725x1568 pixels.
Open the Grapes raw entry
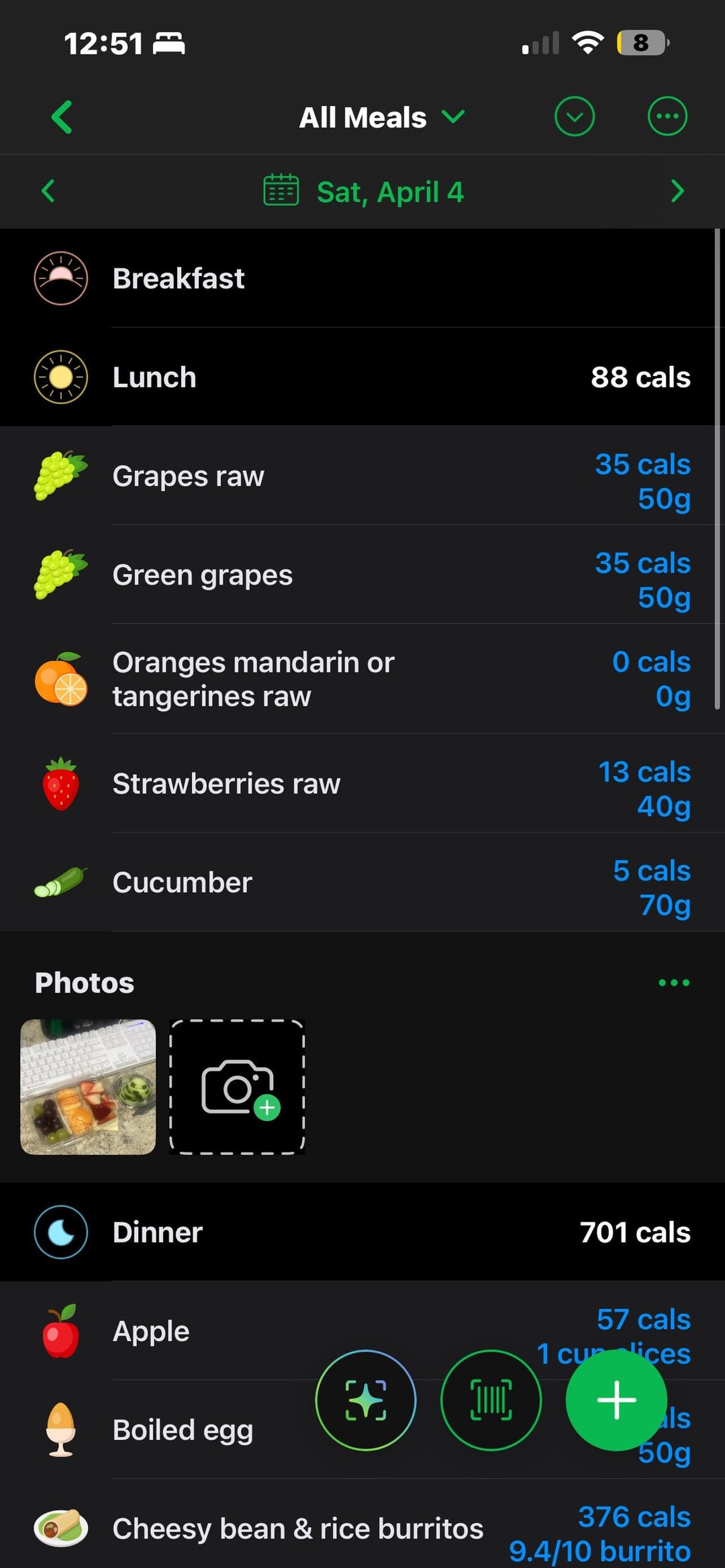click(362, 477)
